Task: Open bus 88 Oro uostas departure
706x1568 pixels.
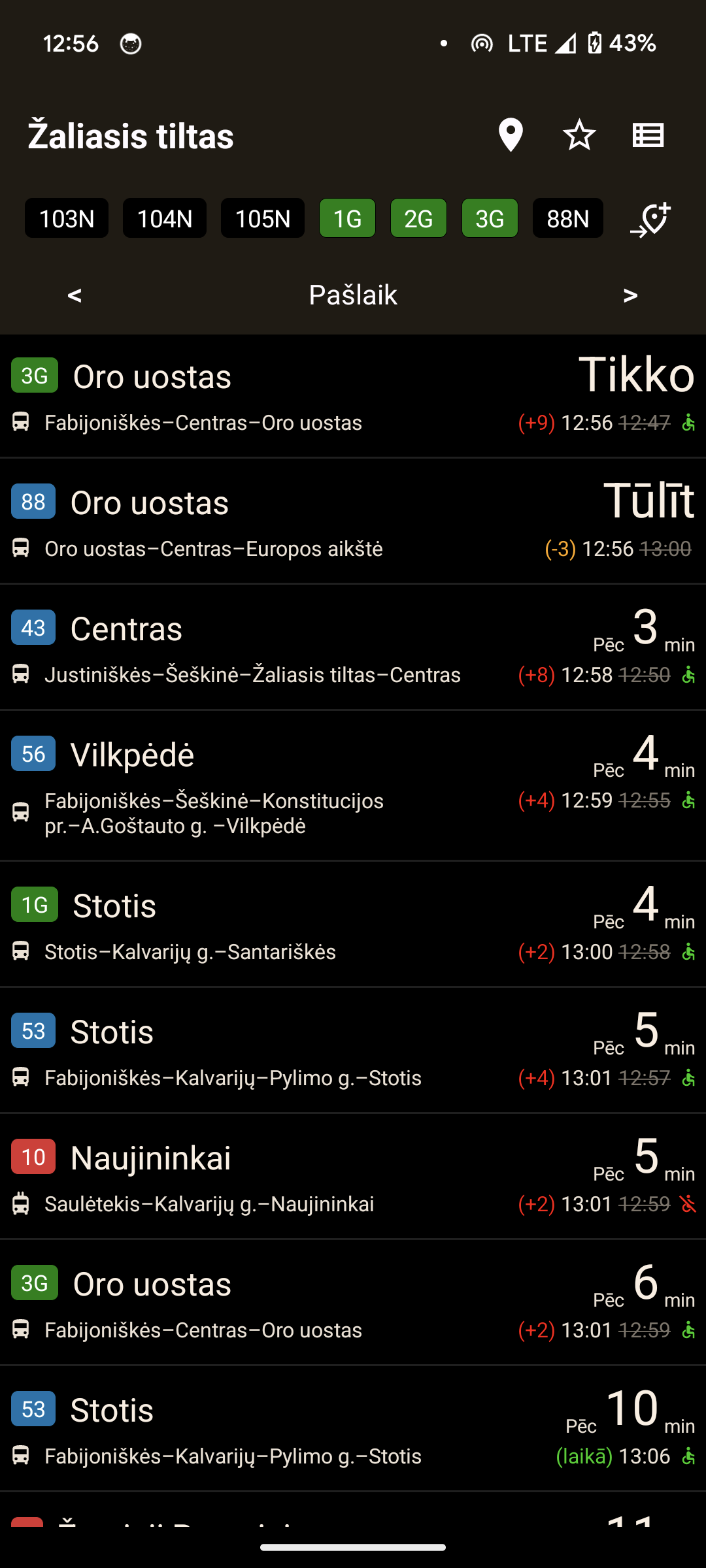Action: click(353, 521)
